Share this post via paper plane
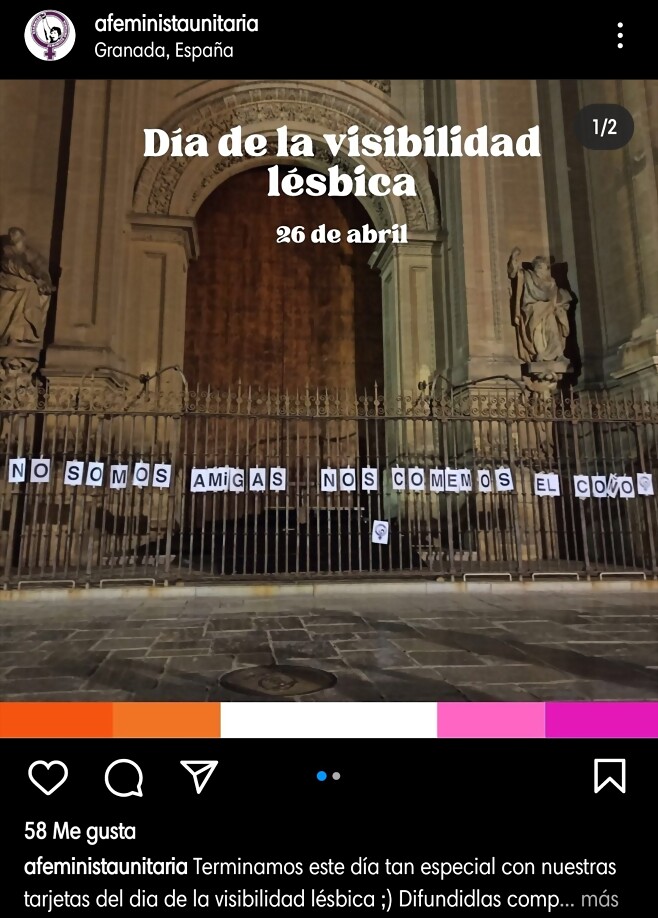658x918 pixels. [x=199, y=775]
